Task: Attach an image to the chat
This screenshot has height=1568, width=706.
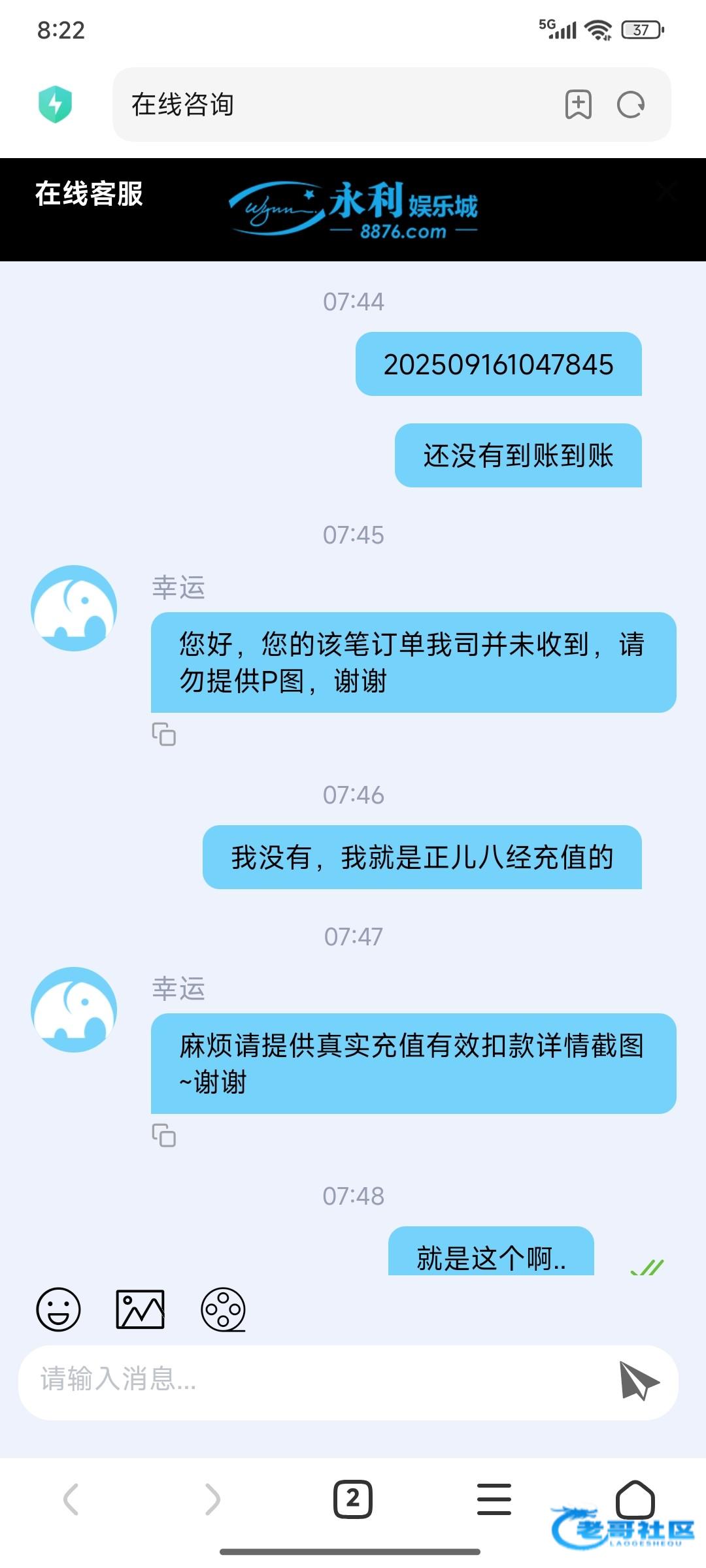Action: [140, 1309]
